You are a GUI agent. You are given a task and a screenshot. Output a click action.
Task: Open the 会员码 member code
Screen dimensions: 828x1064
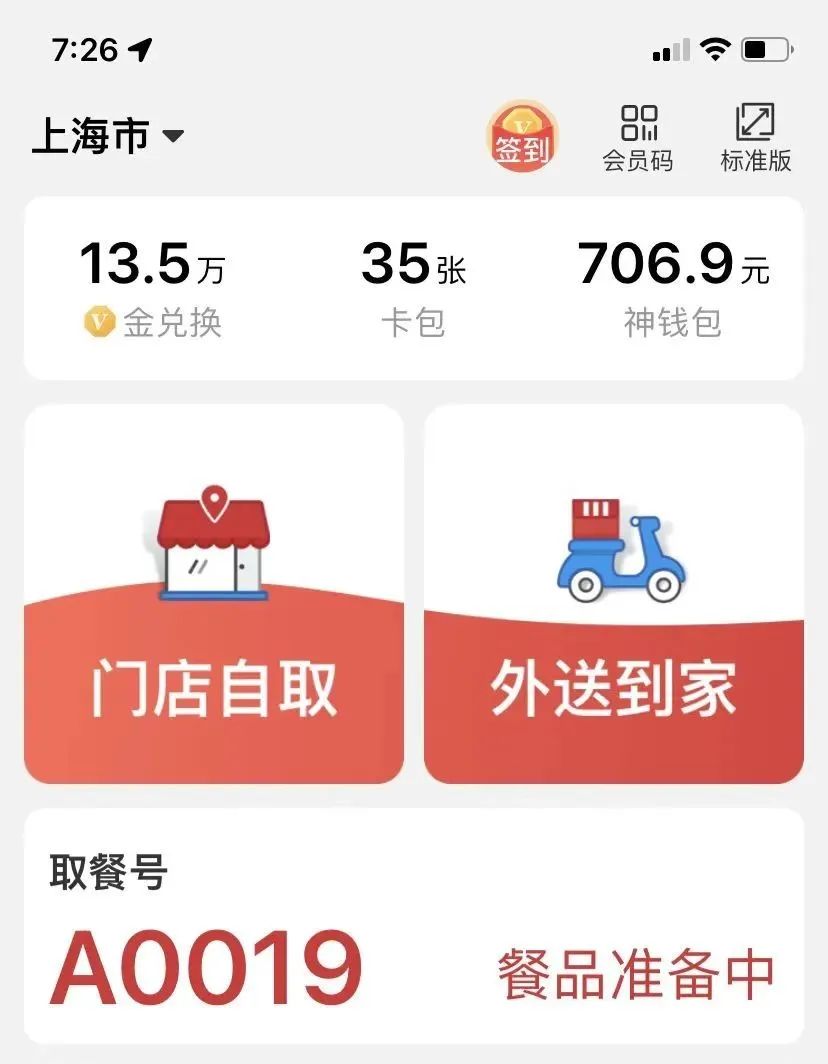point(638,139)
